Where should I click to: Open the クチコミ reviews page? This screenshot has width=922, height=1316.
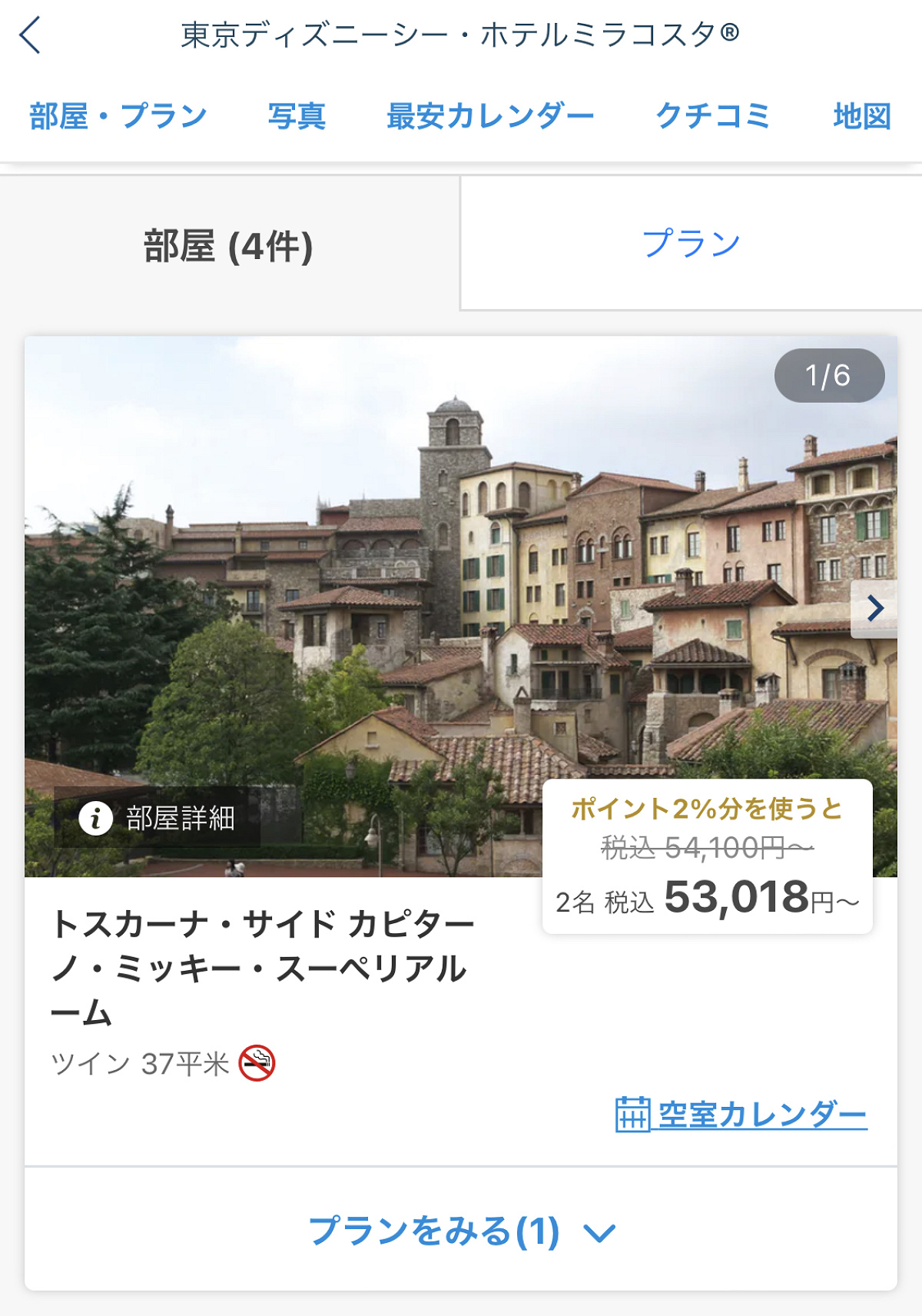[x=711, y=115]
